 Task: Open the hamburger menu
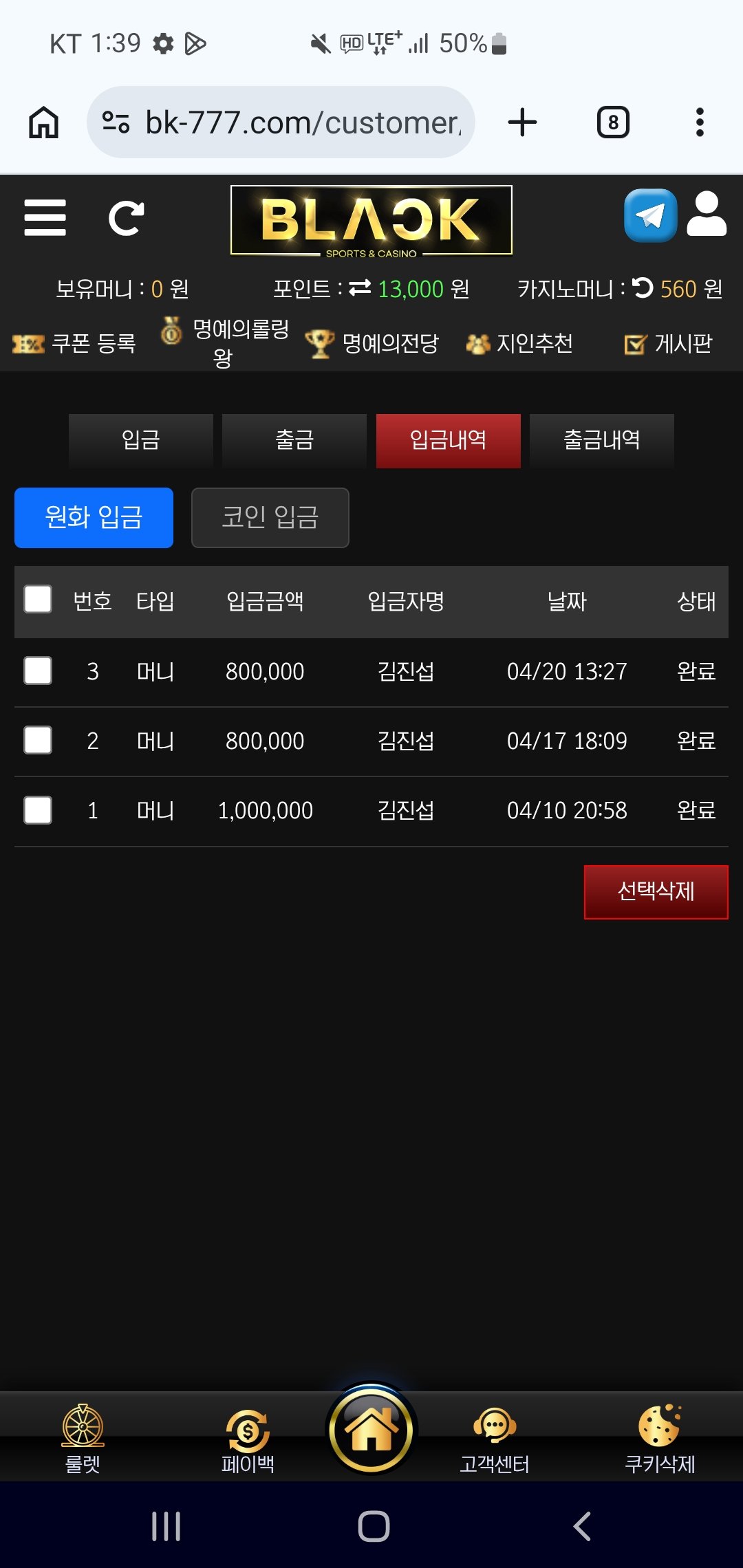[x=45, y=218]
